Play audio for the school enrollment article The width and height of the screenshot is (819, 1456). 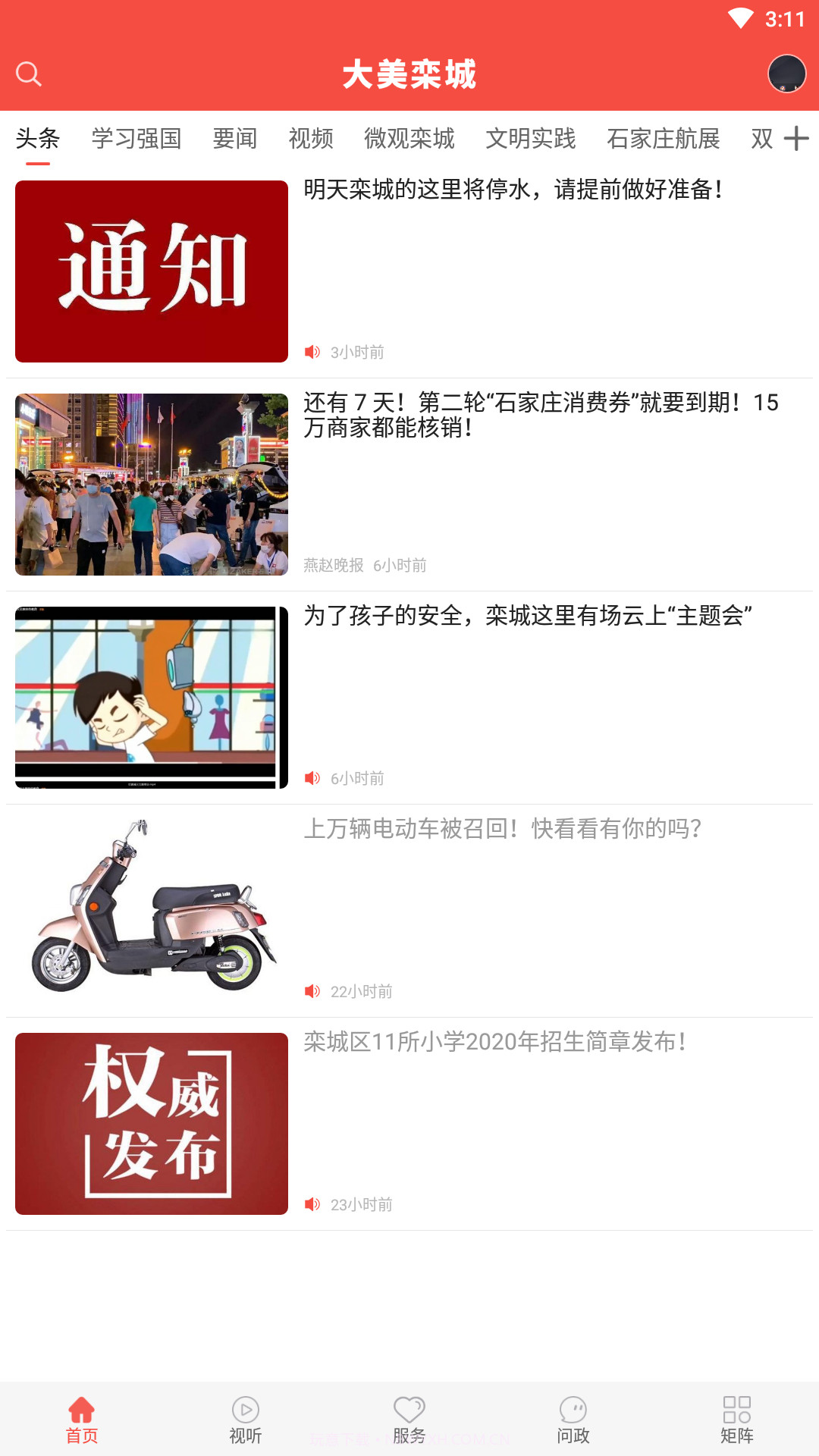coord(312,1203)
